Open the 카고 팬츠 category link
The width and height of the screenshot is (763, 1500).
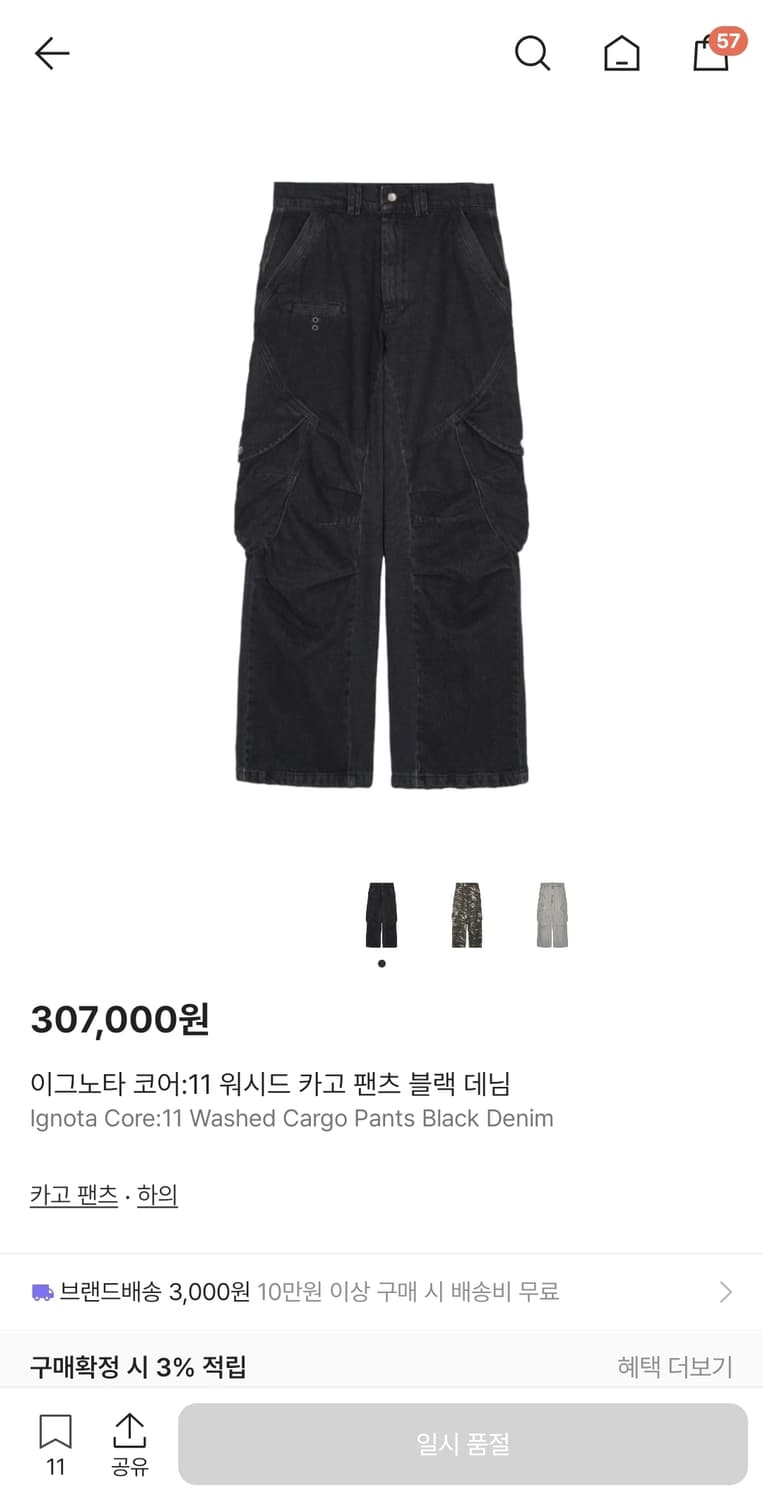click(x=72, y=1193)
